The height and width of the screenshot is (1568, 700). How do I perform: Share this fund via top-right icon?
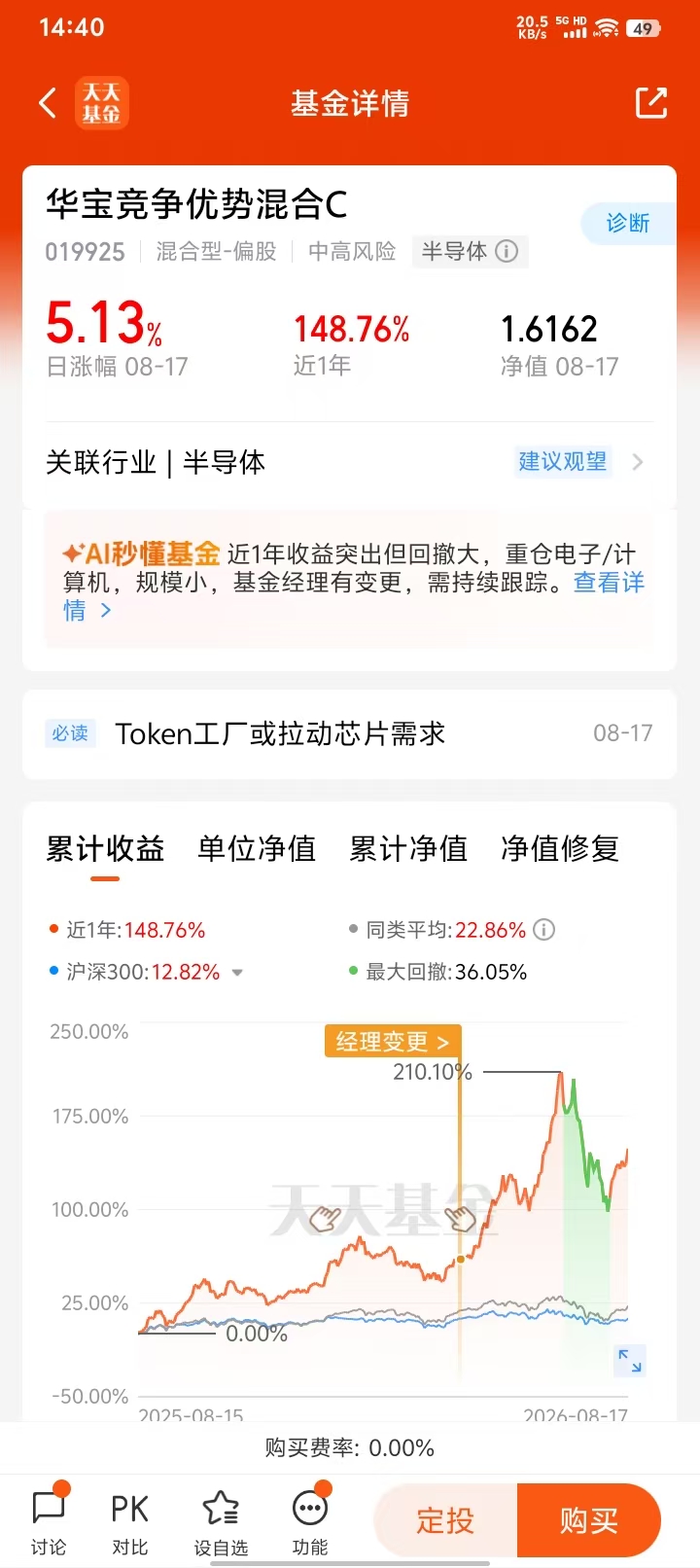650,102
